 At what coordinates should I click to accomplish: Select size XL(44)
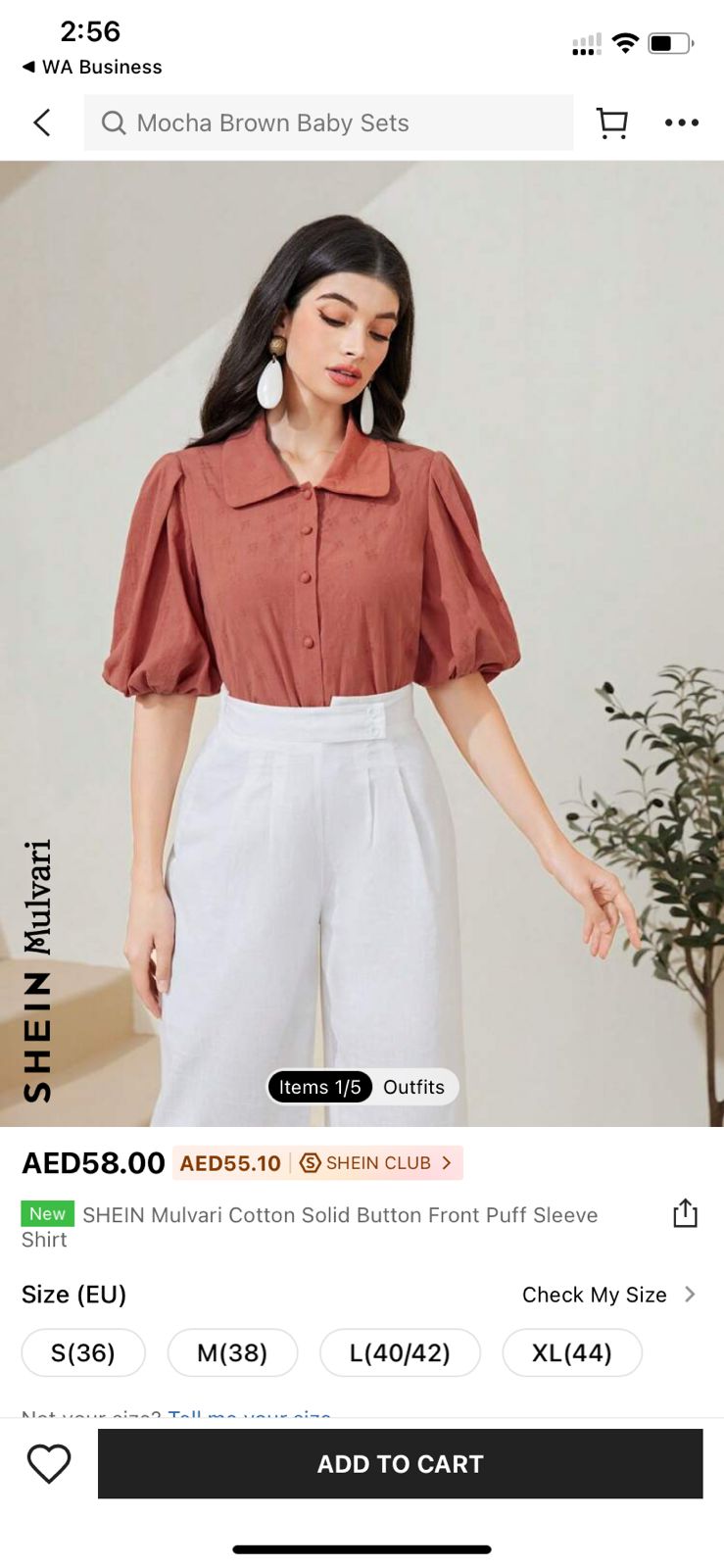tap(571, 1353)
